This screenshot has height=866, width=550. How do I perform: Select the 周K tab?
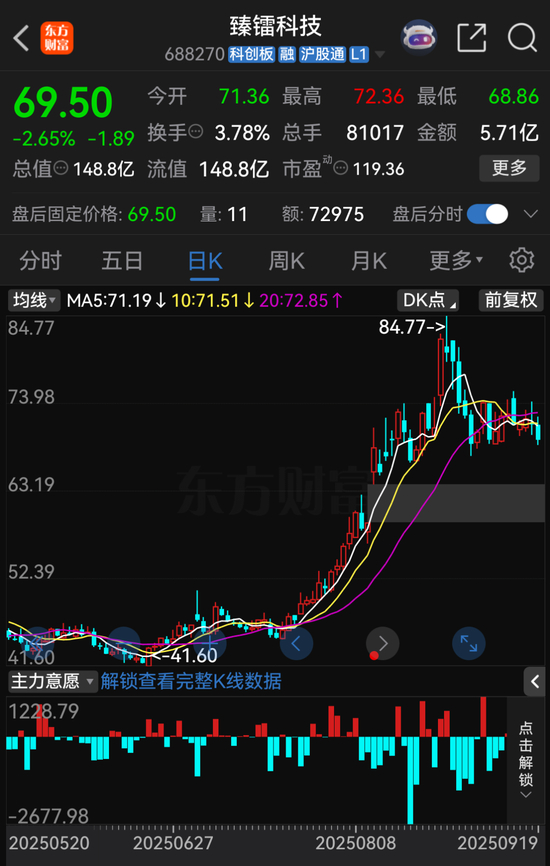click(286, 261)
